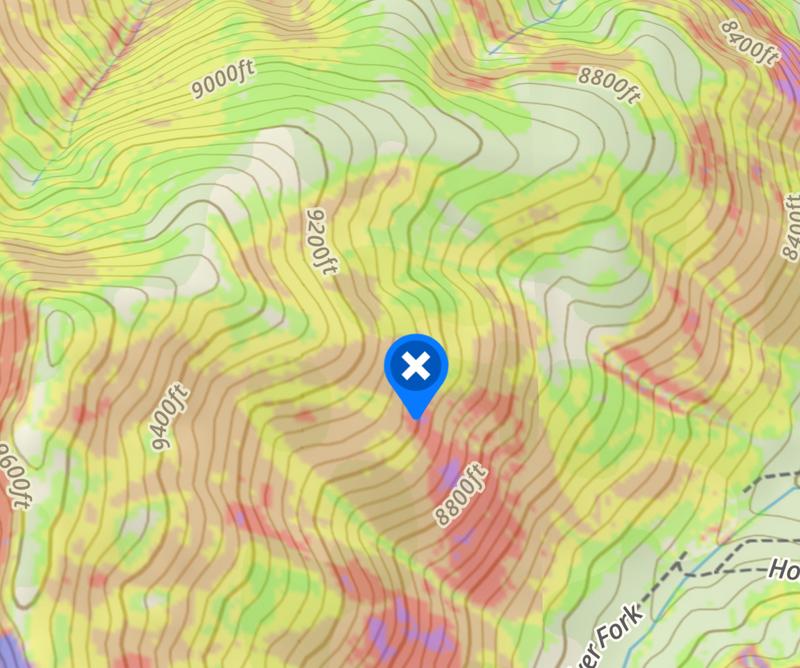The height and width of the screenshot is (668, 800).
Task: Tap the blue X map pin
Action: 415,368
